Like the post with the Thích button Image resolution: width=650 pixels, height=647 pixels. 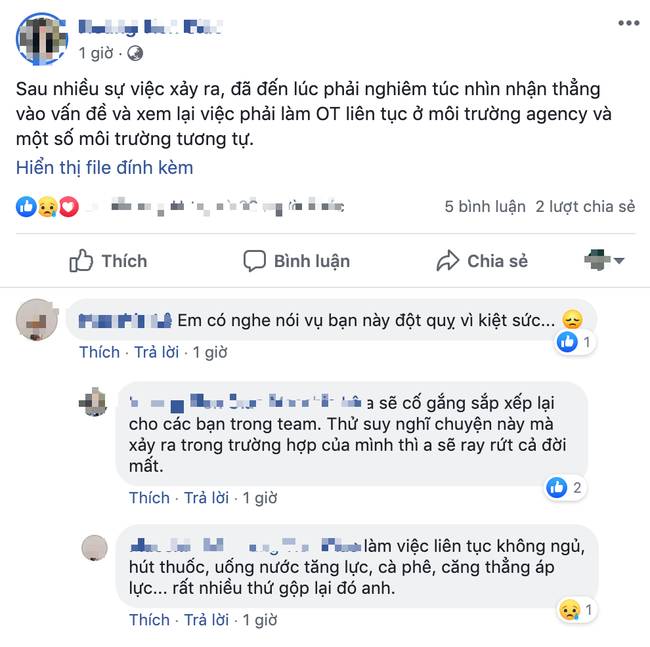(x=108, y=261)
